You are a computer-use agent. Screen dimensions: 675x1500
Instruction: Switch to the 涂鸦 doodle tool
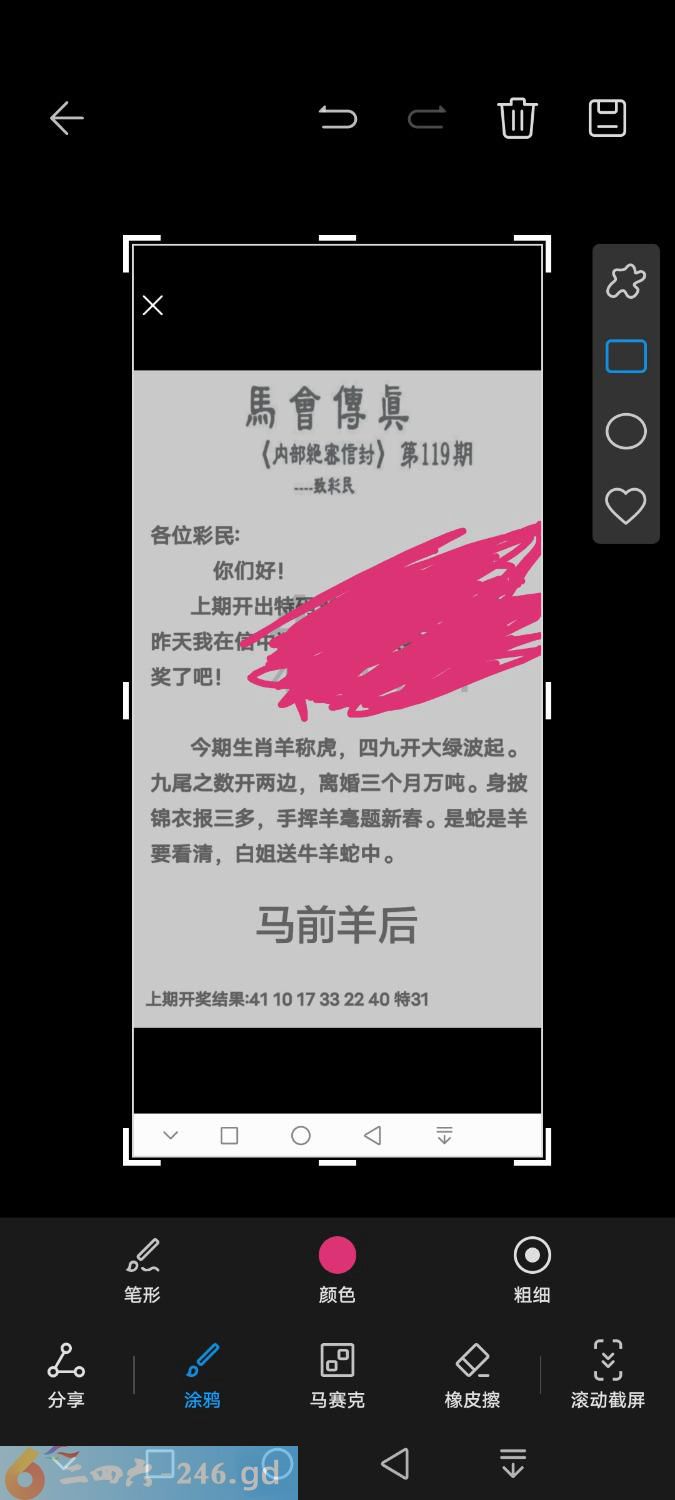point(202,1374)
